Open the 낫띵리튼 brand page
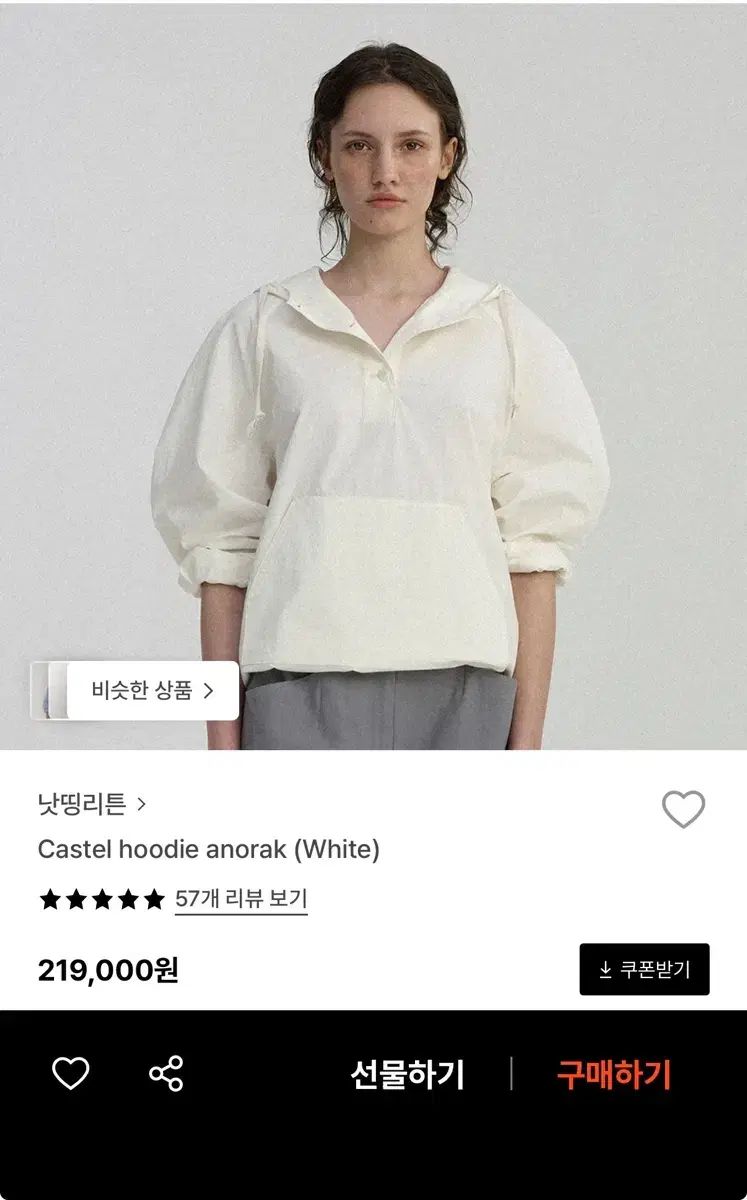Screen dimensions: 747x1200 (x=92, y=803)
